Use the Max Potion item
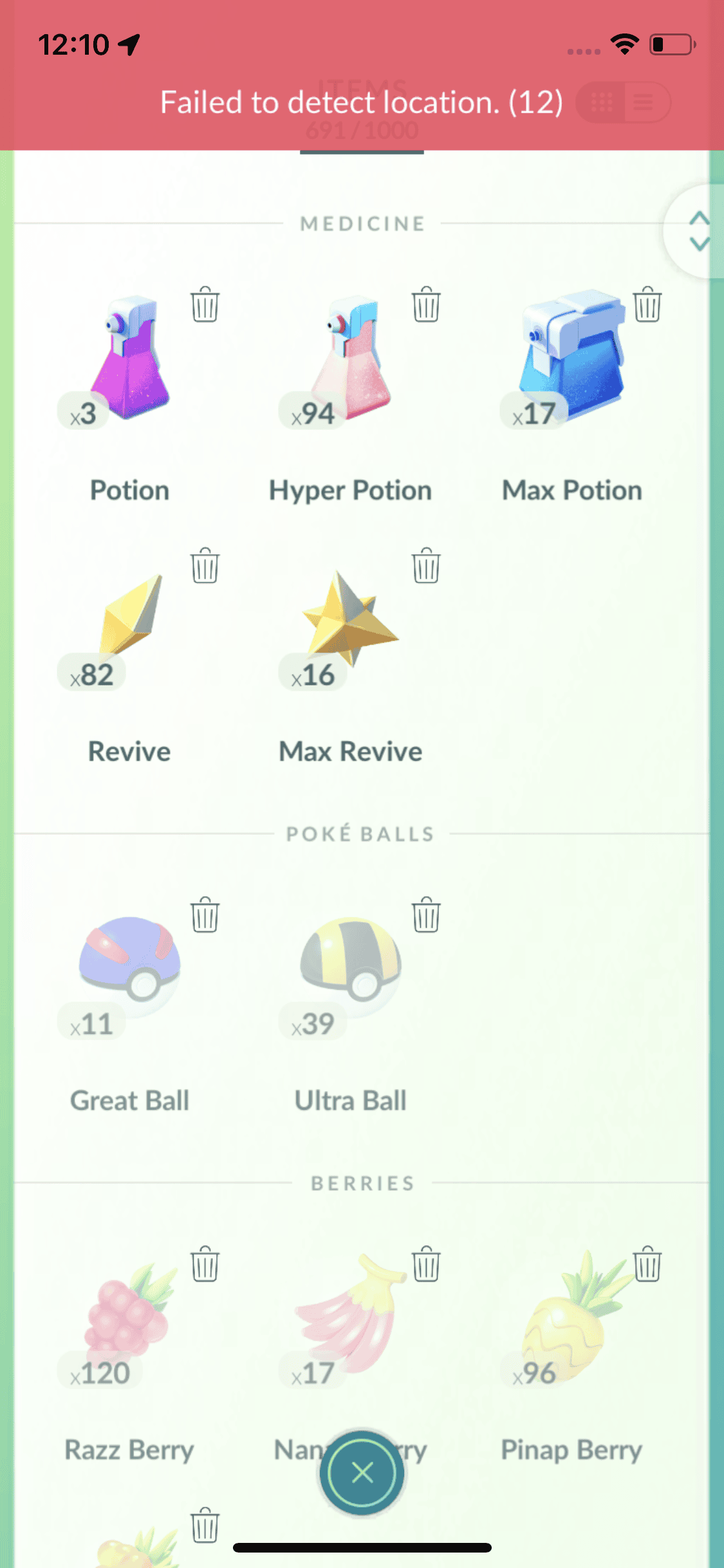This screenshot has height=1568, width=724. click(573, 360)
